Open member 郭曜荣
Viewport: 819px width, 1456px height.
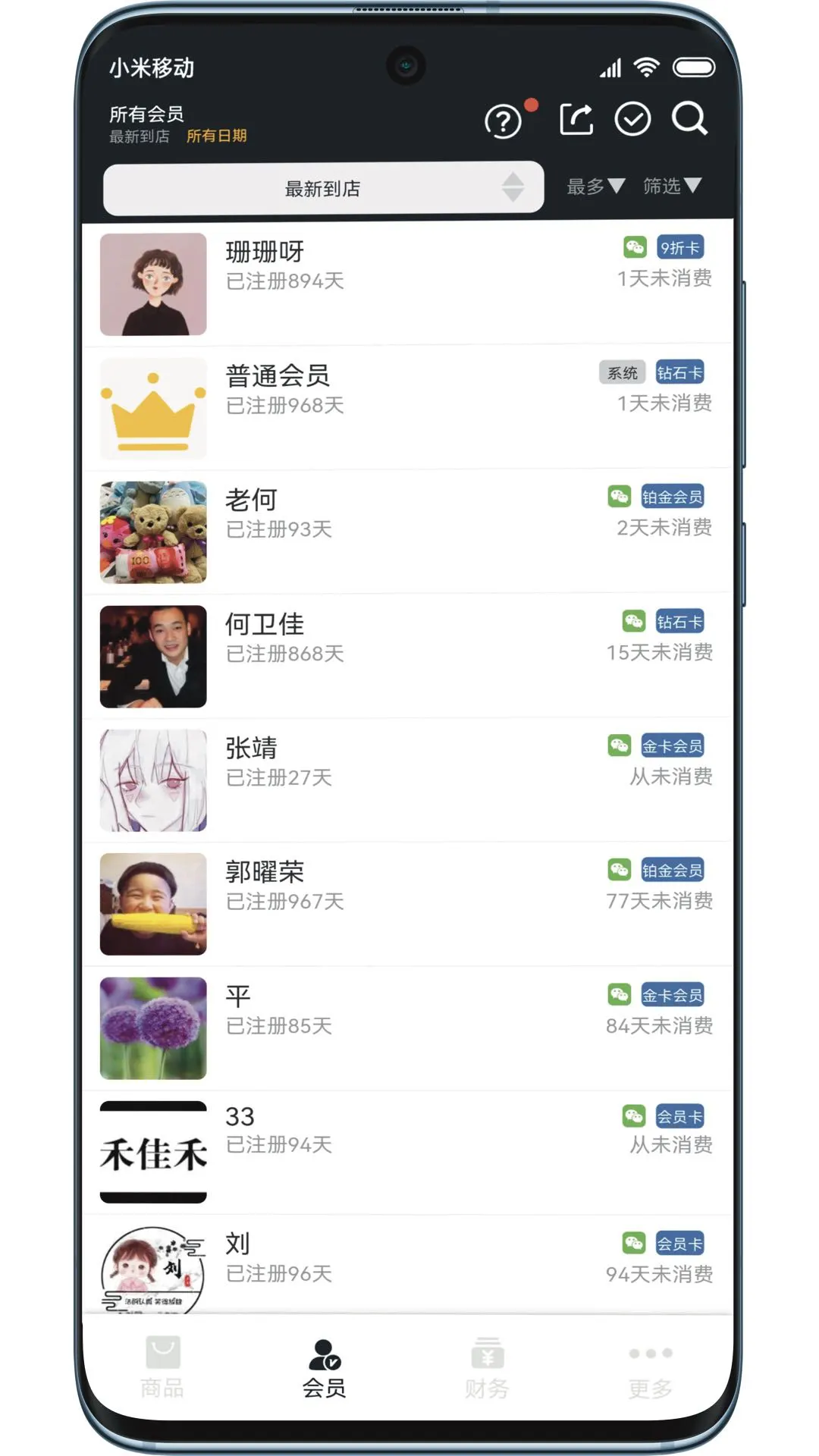click(408, 904)
